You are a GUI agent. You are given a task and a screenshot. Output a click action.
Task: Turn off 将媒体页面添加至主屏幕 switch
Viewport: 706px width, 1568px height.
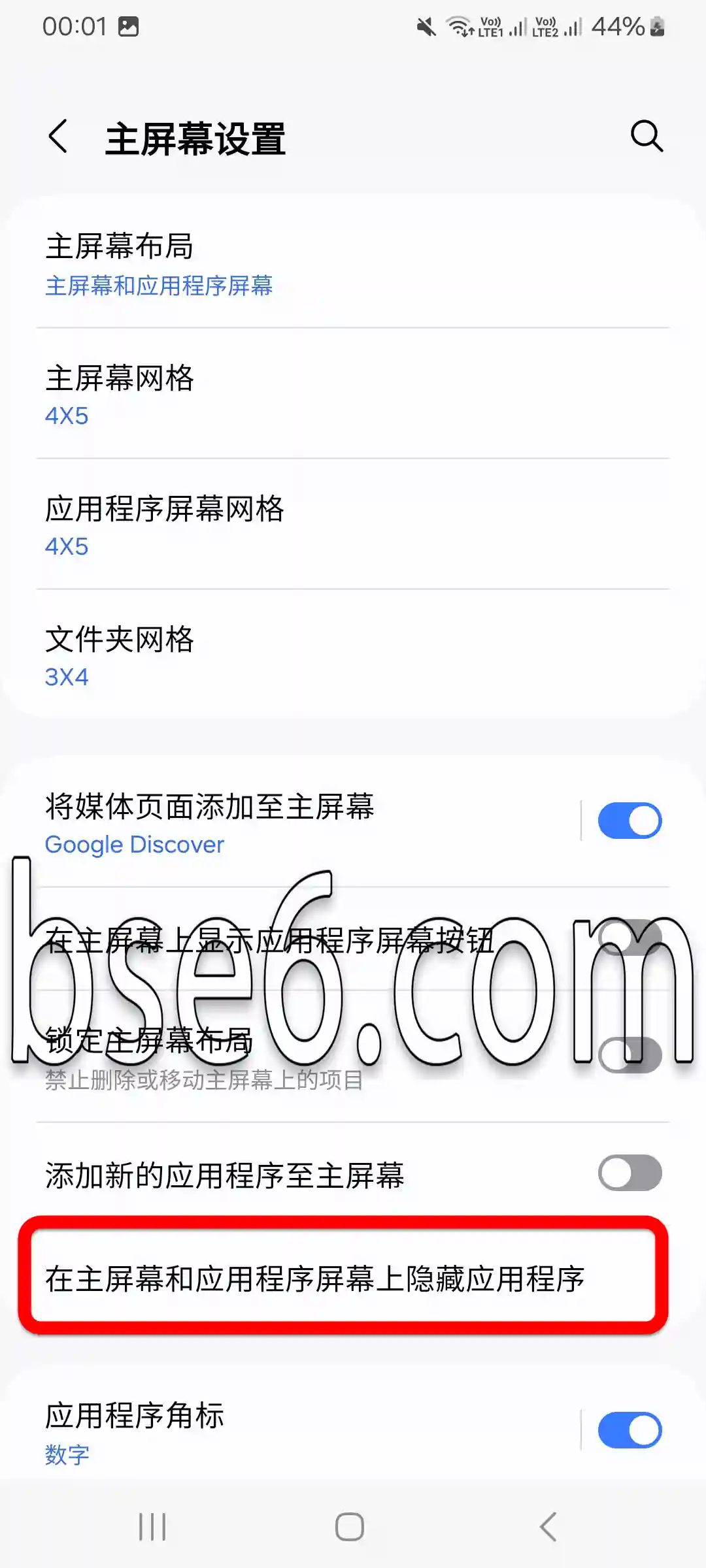[x=630, y=821]
